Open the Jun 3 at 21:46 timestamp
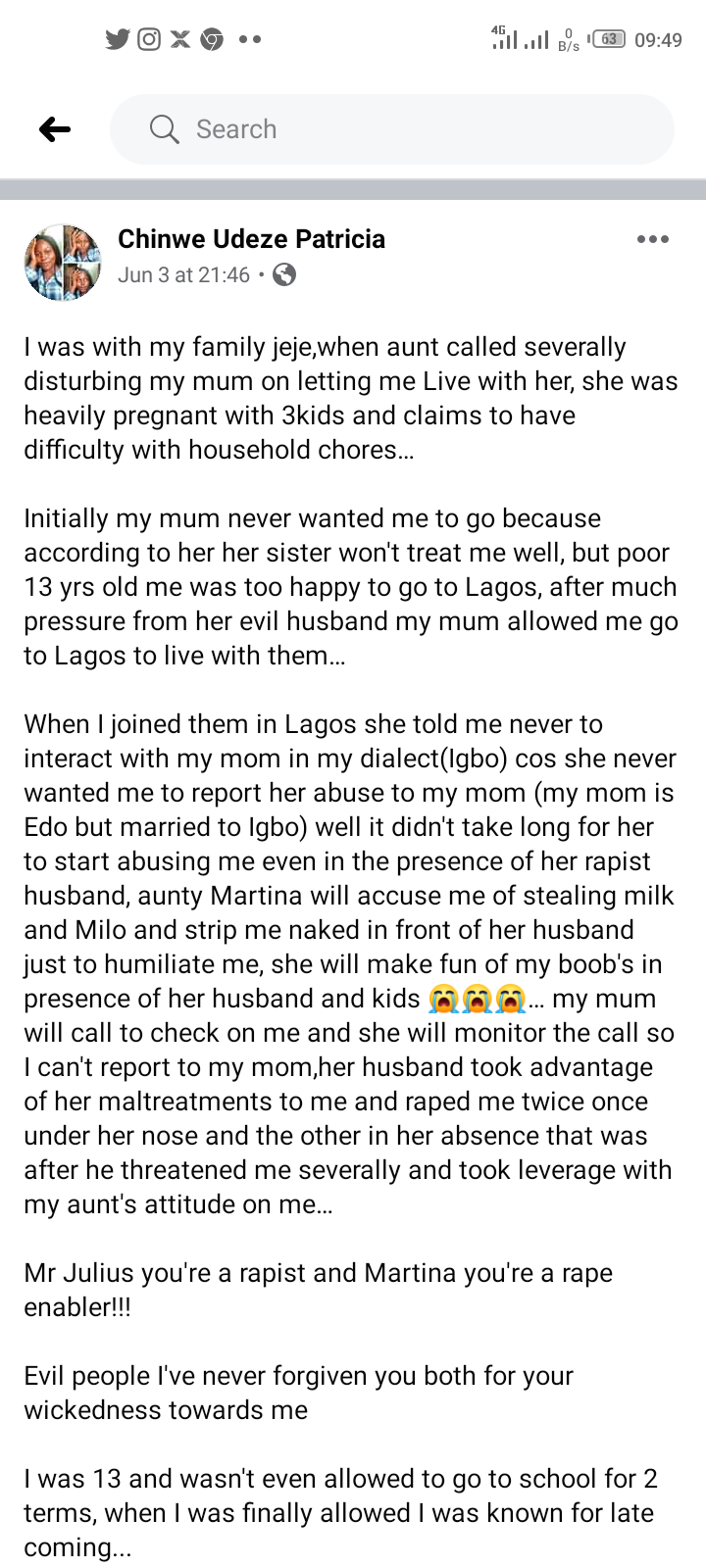Screen dimensions: 706x1568 (x=183, y=275)
